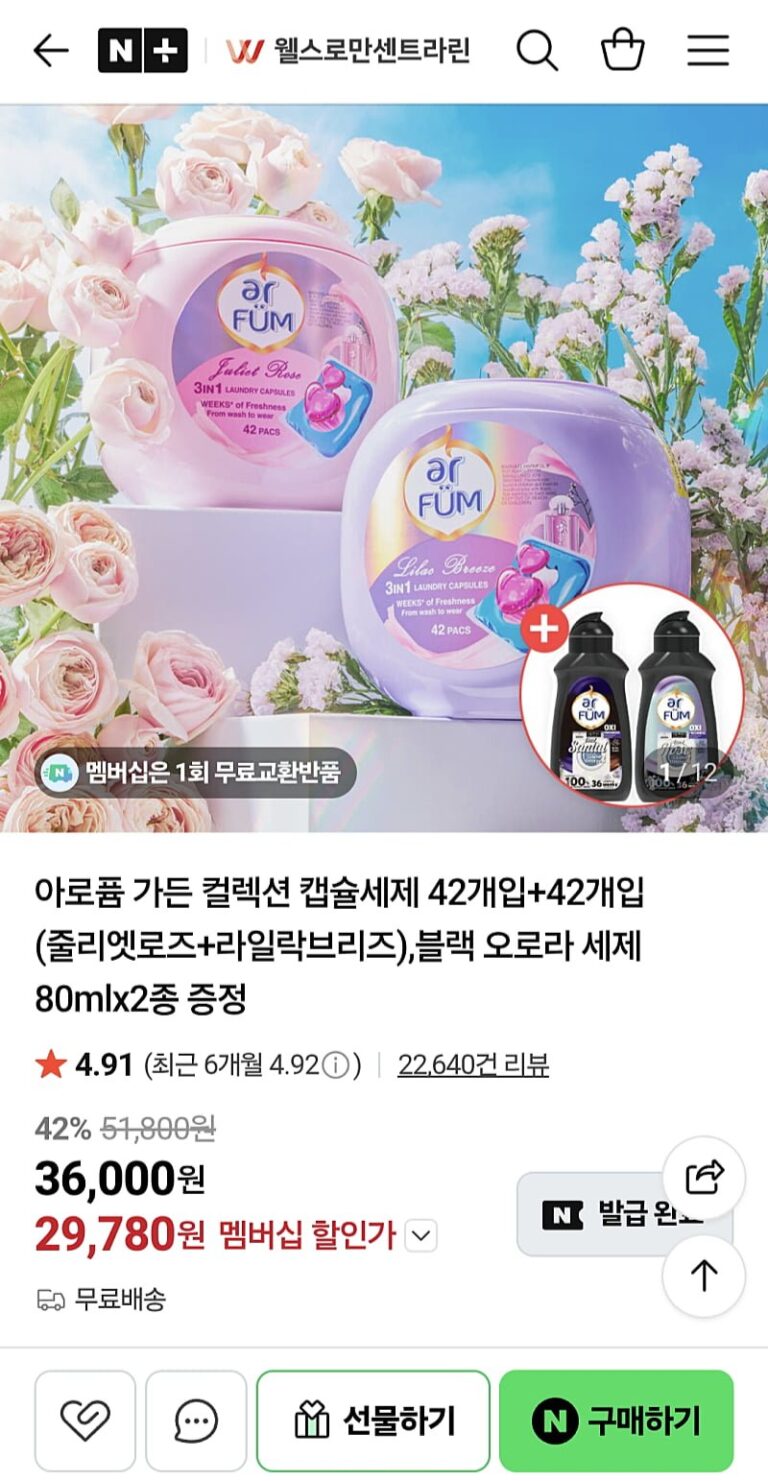
Task: Tap the 멤버십 무료교환반품 badge
Action: click(197, 772)
